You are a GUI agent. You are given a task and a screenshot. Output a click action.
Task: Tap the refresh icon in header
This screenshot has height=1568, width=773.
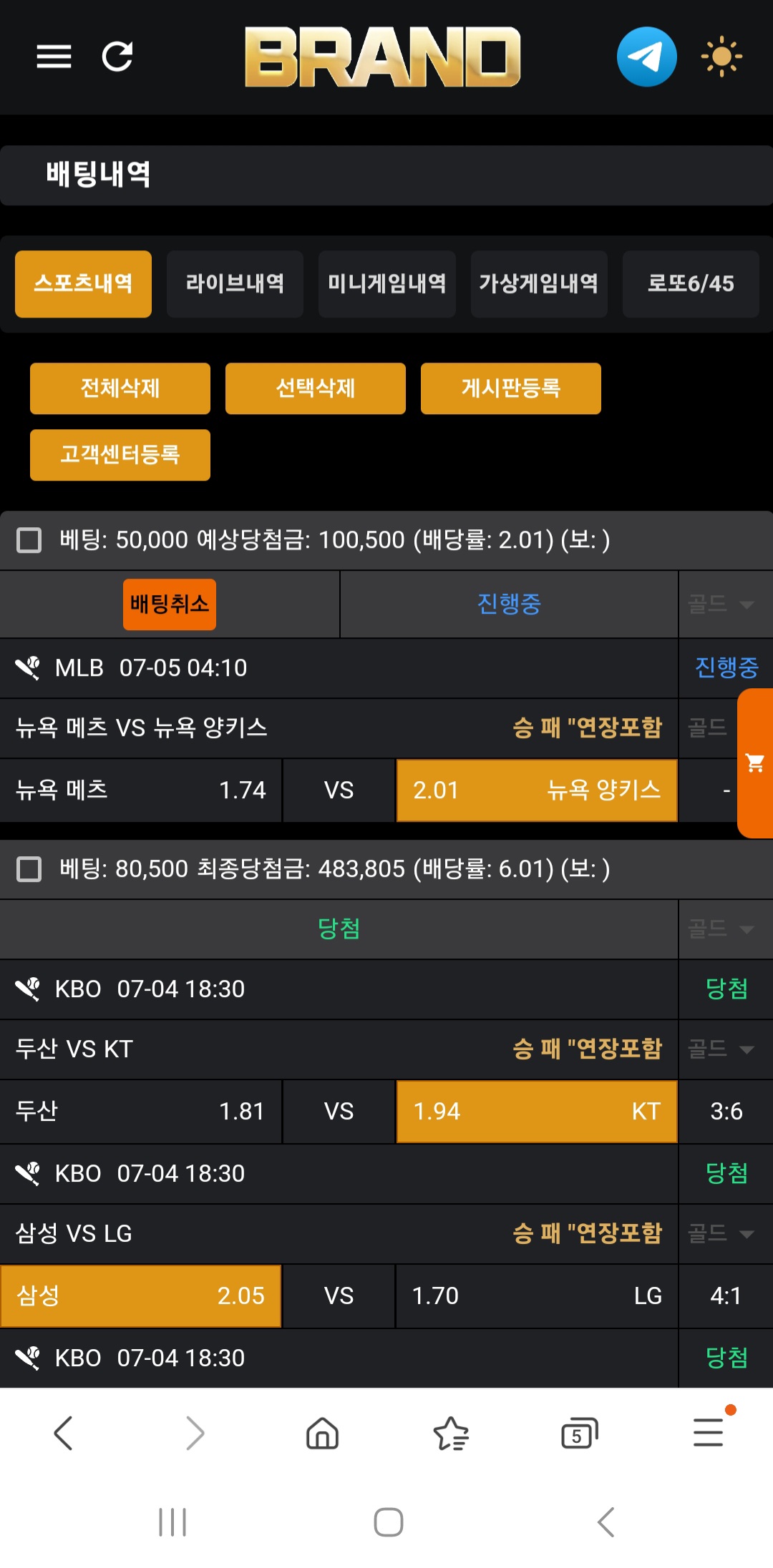pyautogui.click(x=117, y=57)
